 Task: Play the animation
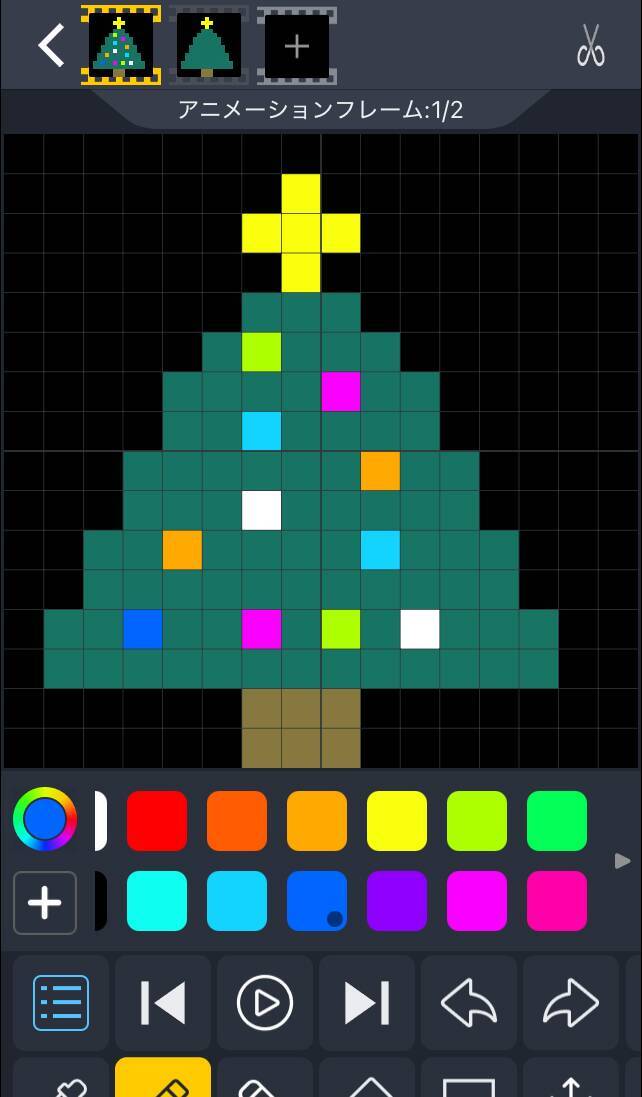[x=265, y=1002]
